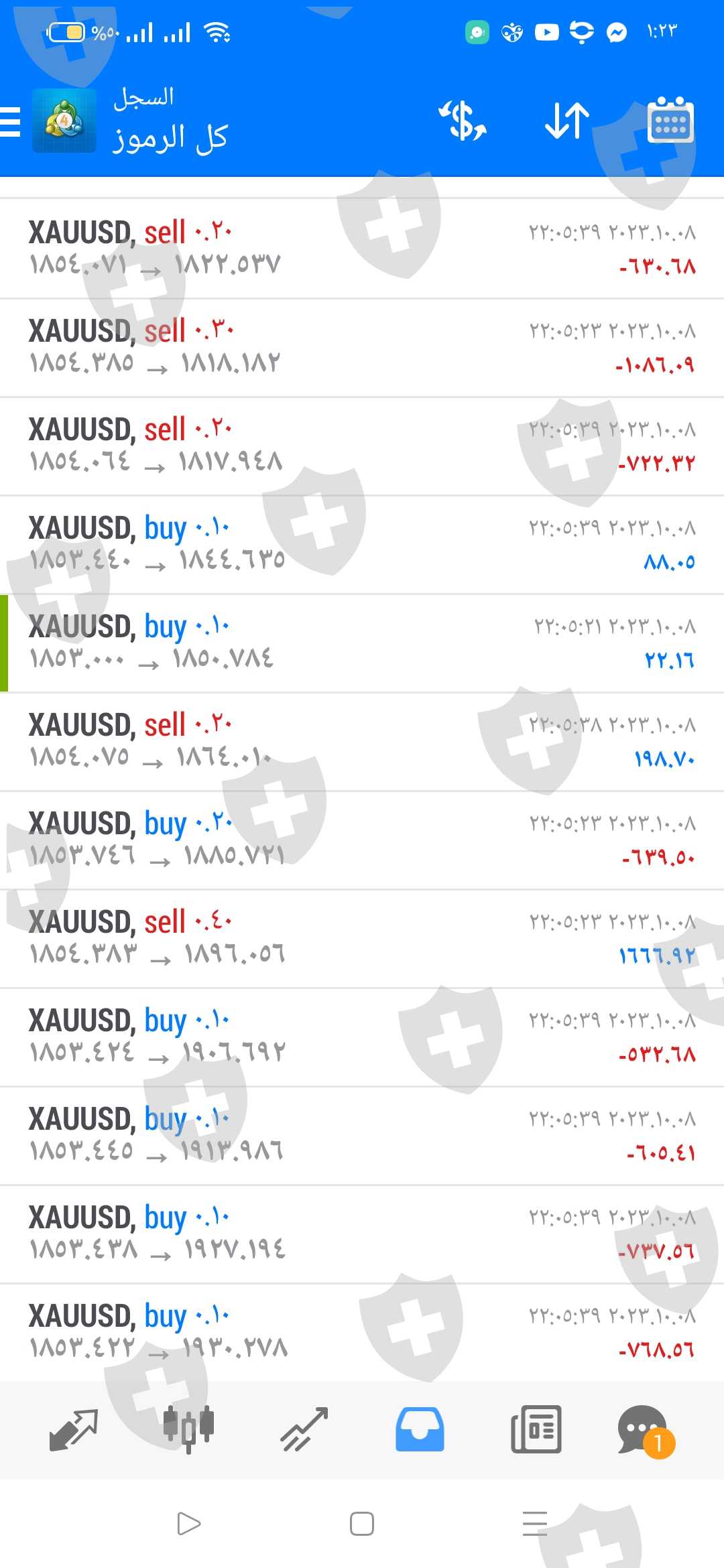The image size is (724, 1568).
Task: Open the calendar date range picker
Action: (x=670, y=121)
